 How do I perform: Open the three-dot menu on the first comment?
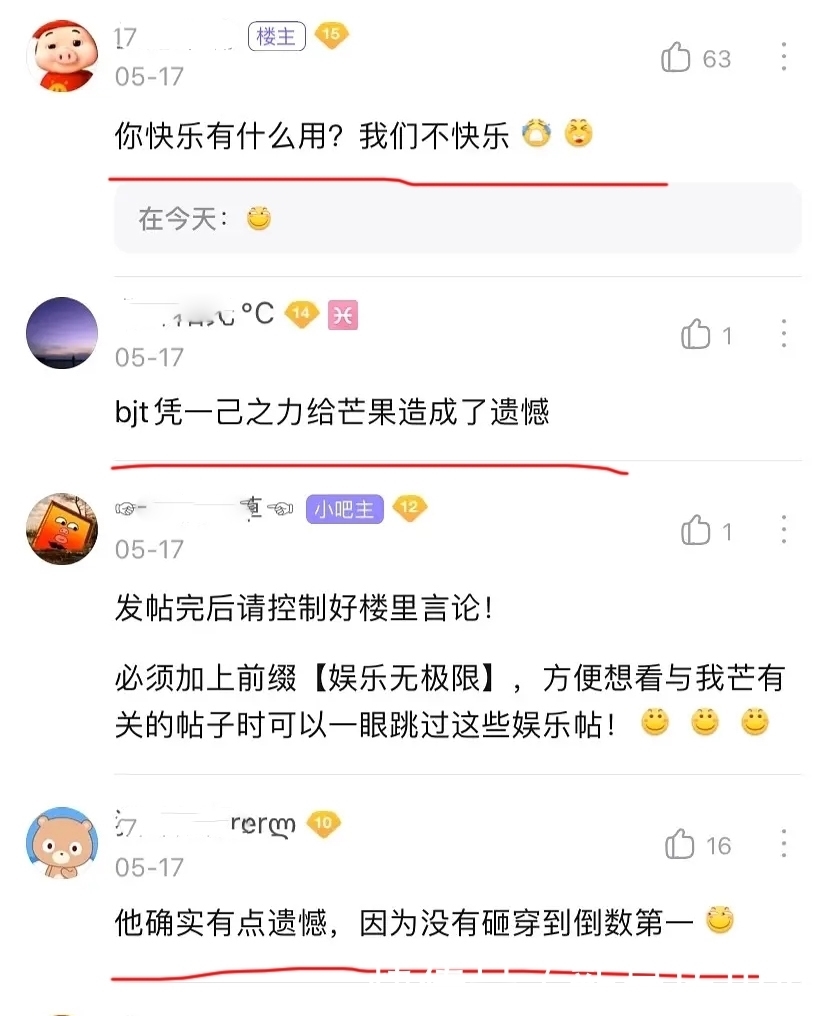pyautogui.click(x=784, y=58)
